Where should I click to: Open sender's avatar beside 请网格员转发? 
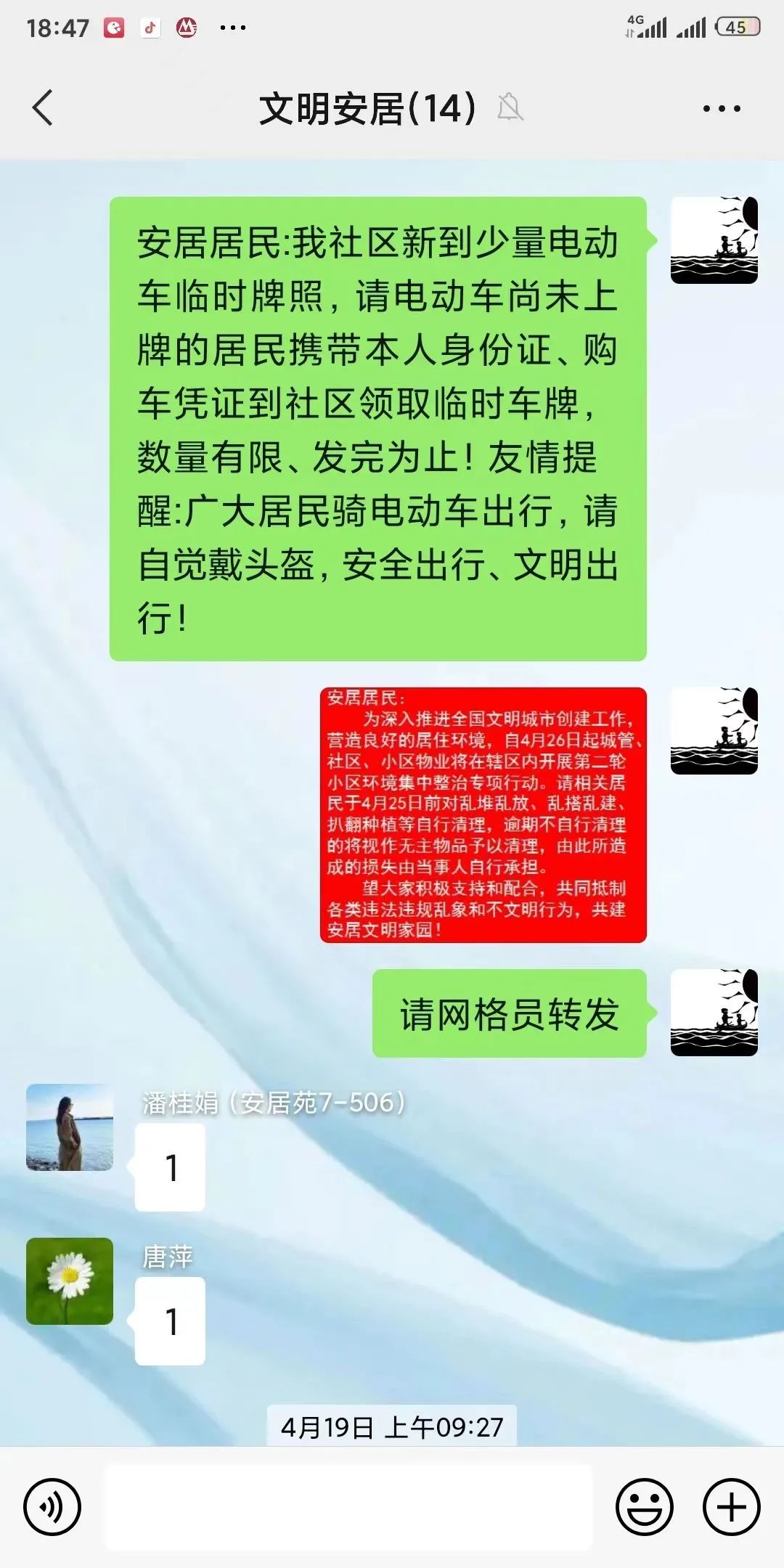coord(714,1013)
